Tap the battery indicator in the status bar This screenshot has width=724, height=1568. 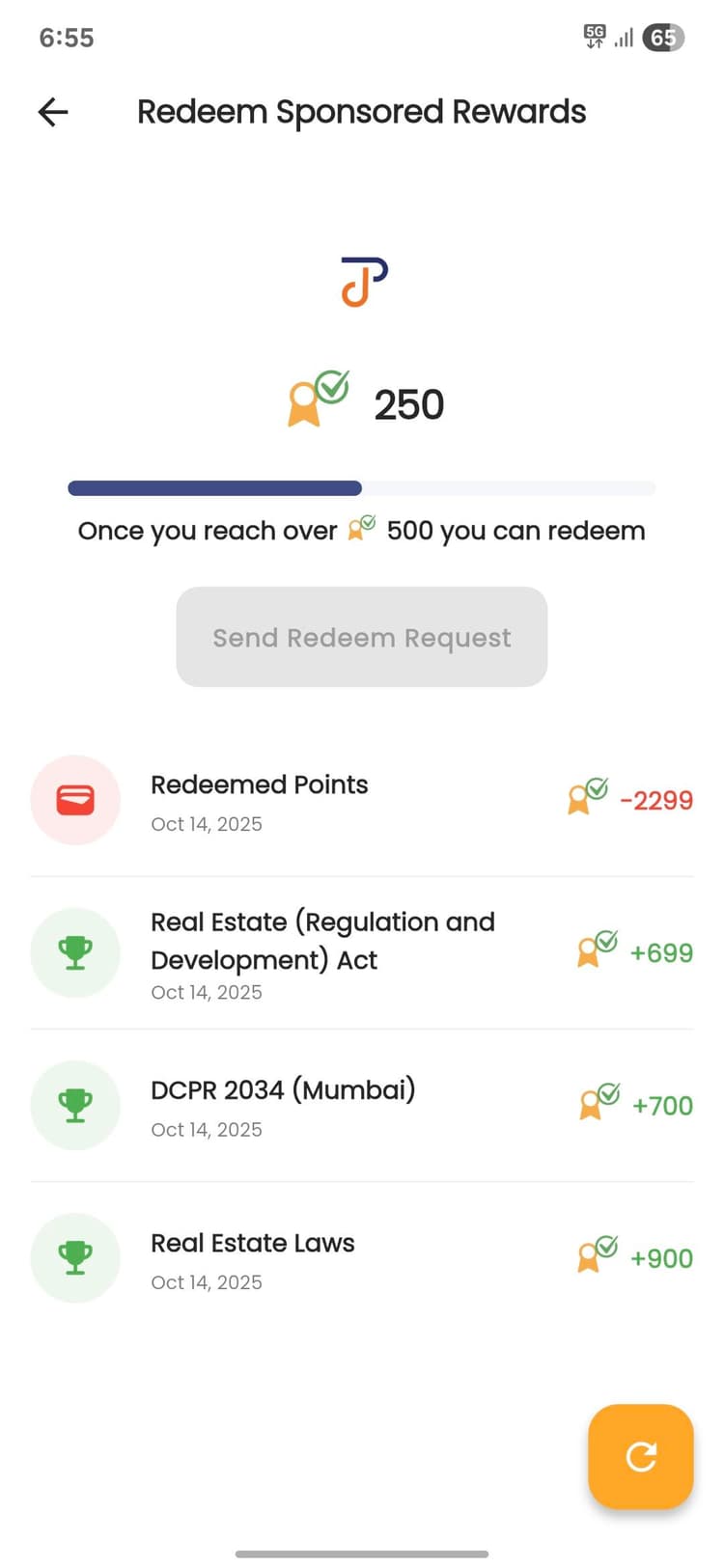click(664, 37)
